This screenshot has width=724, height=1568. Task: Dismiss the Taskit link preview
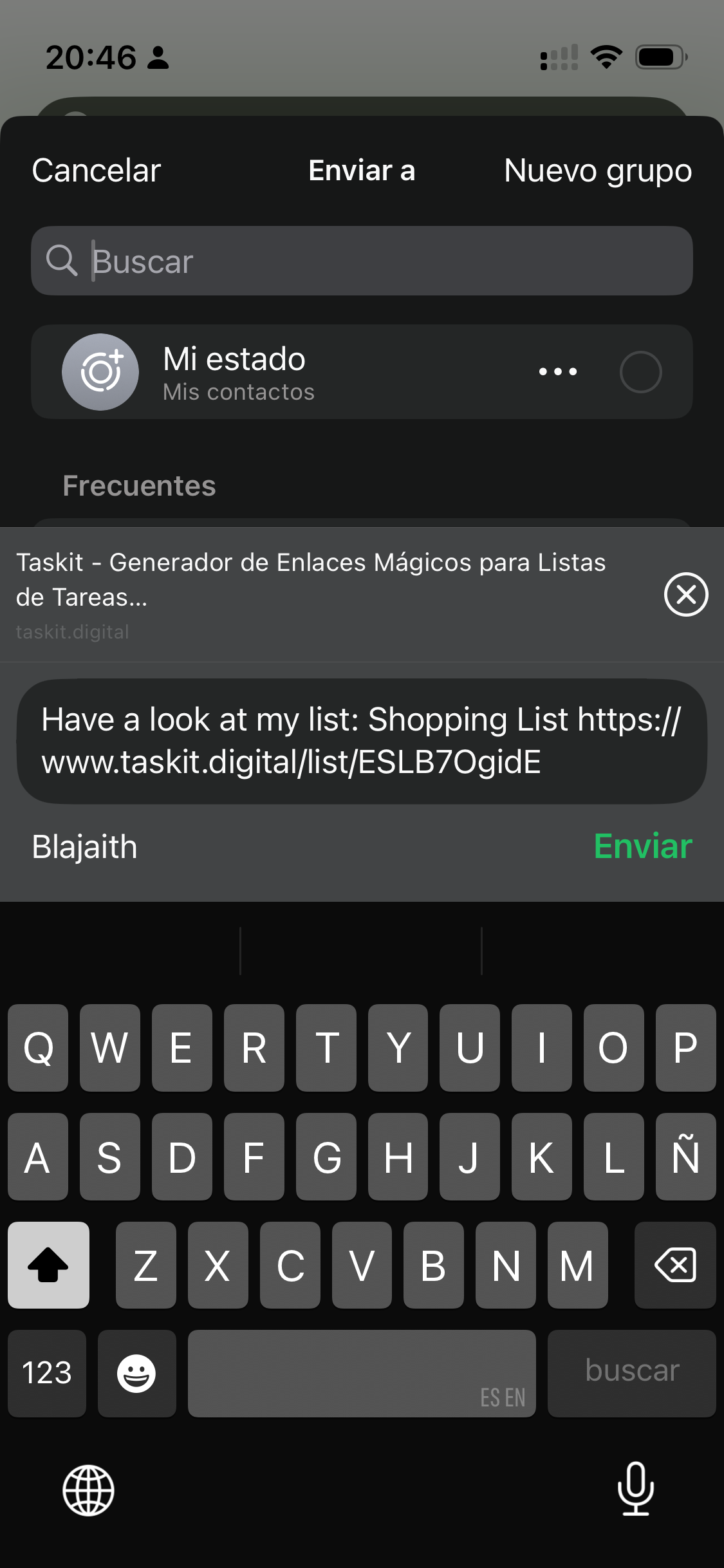click(x=686, y=594)
